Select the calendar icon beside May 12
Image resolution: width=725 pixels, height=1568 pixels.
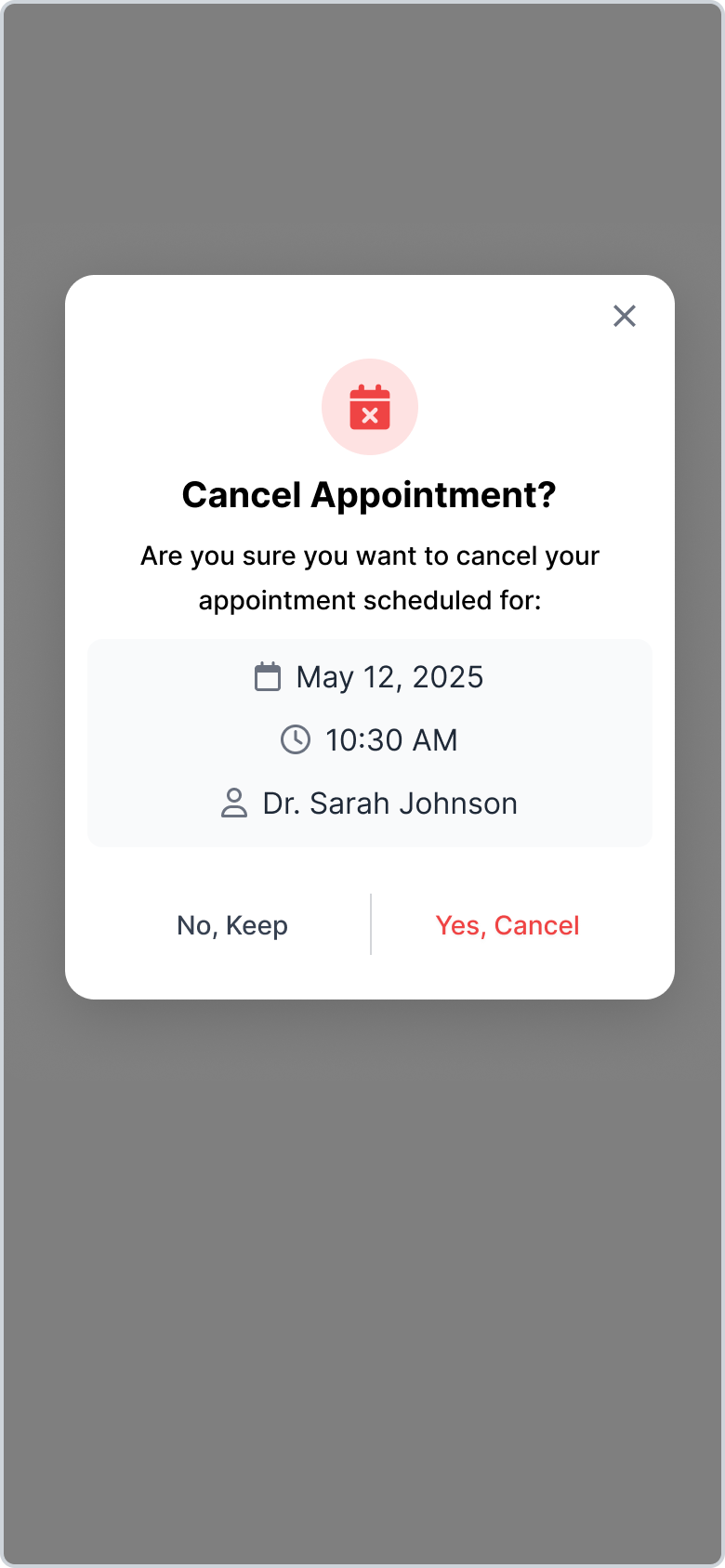click(x=269, y=676)
